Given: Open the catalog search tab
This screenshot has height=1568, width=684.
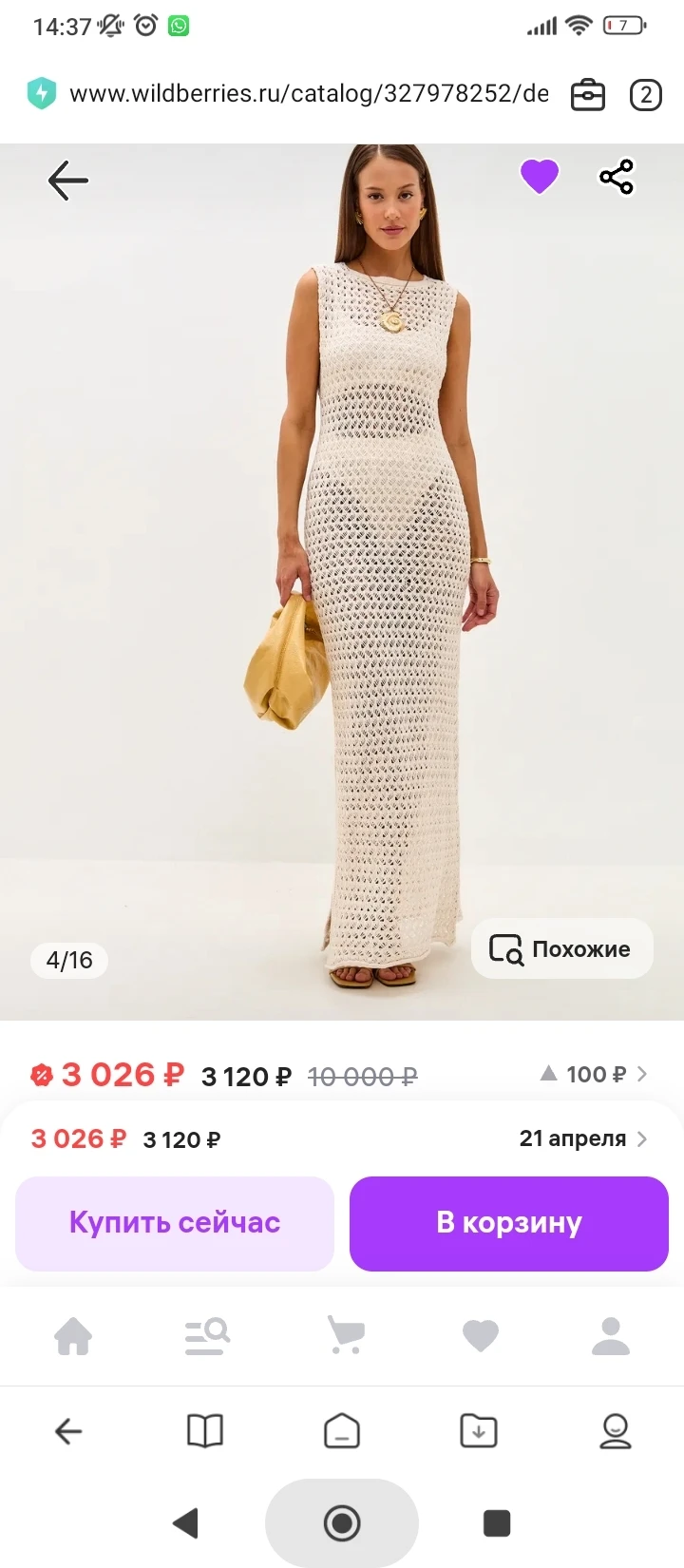Looking at the screenshot, I should pyautogui.click(x=207, y=1335).
